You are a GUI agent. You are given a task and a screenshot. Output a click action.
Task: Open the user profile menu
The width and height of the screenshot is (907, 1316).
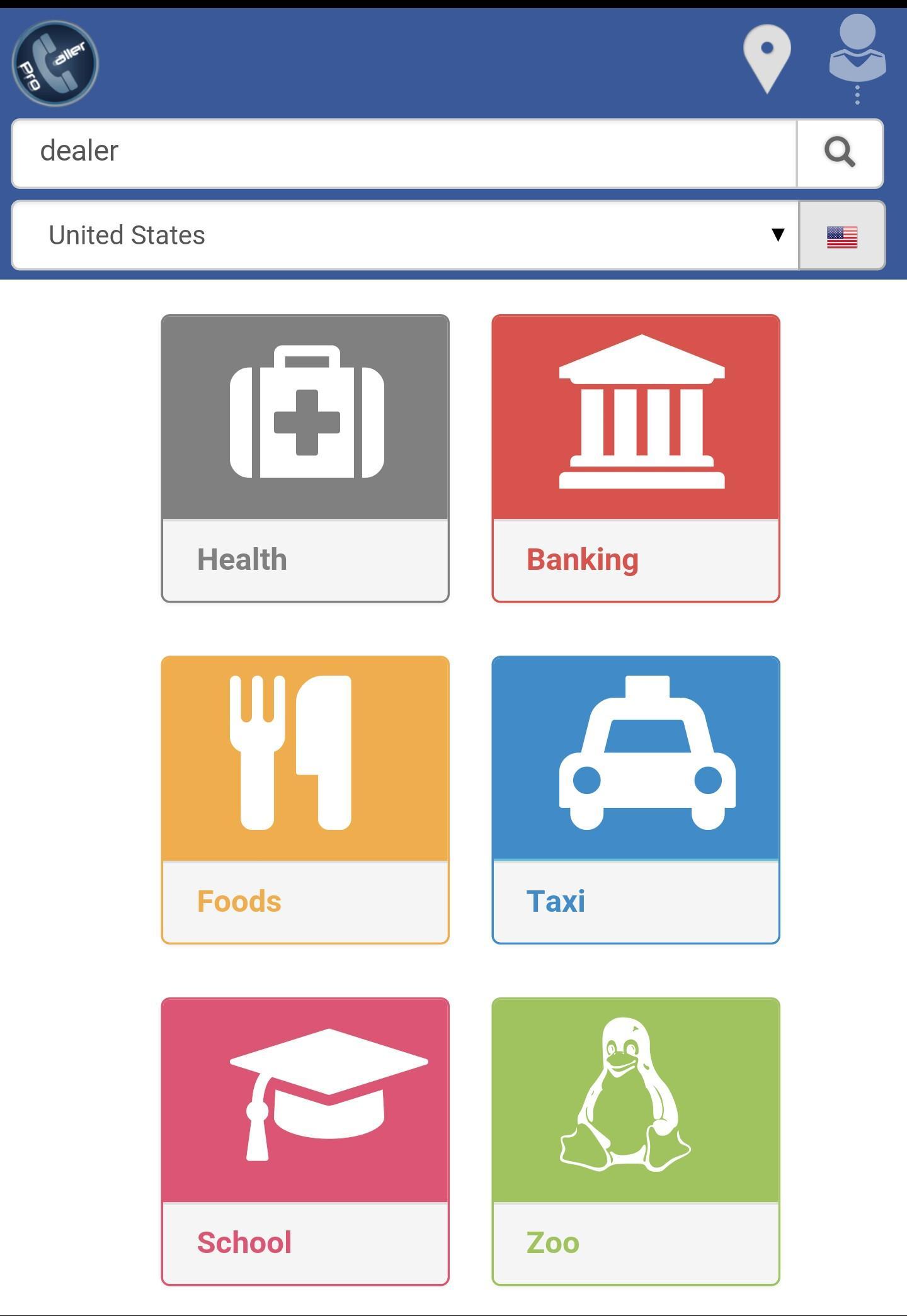[857, 57]
